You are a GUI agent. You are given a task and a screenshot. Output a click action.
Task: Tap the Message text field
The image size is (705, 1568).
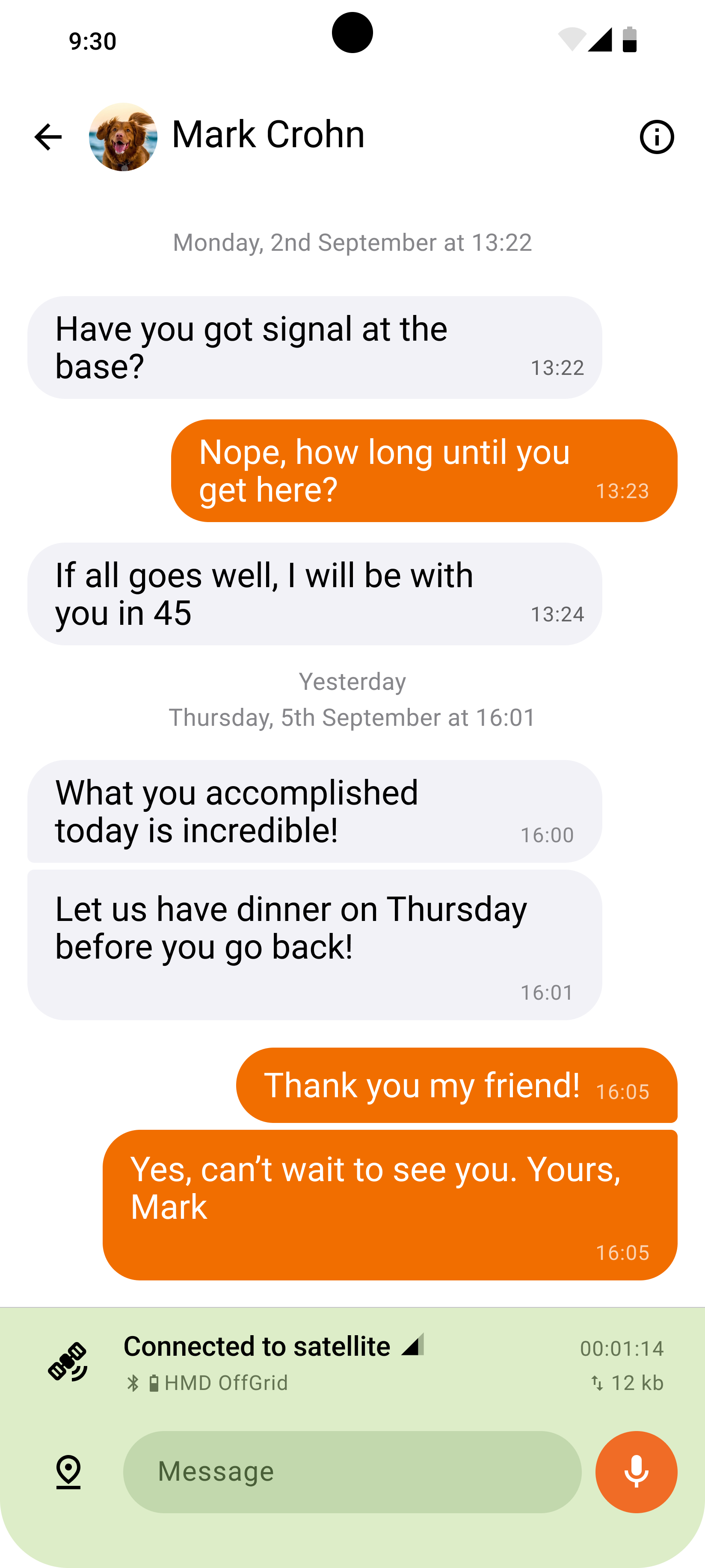[x=352, y=1472]
